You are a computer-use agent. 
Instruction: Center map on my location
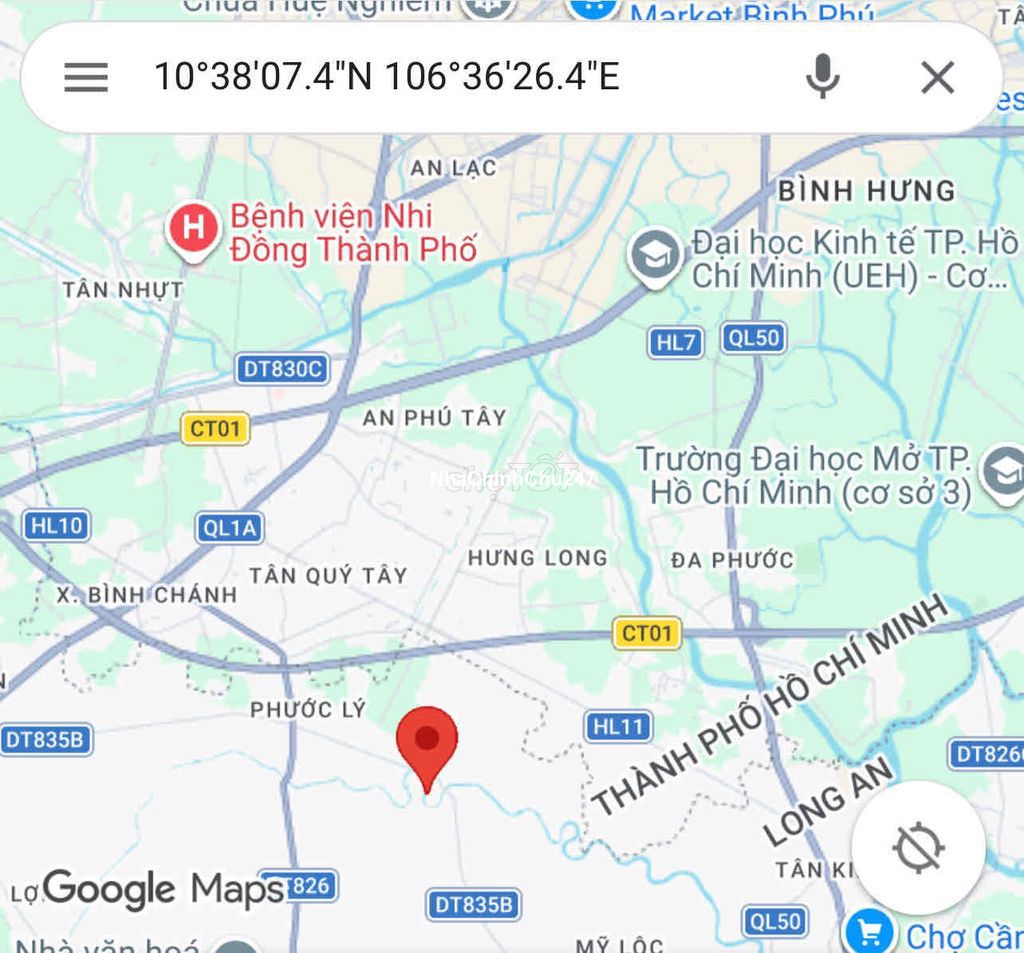[x=918, y=848]
